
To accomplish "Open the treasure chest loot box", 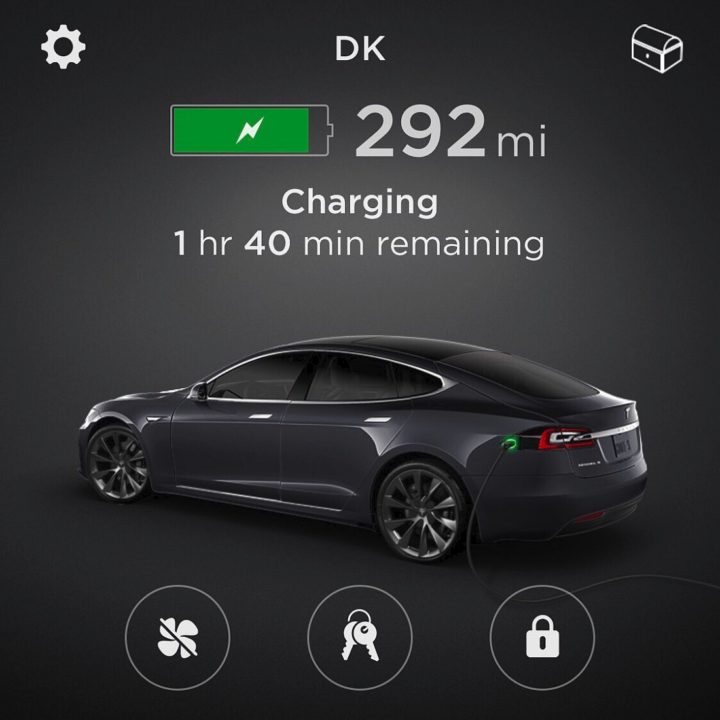I will click(657, 48).
